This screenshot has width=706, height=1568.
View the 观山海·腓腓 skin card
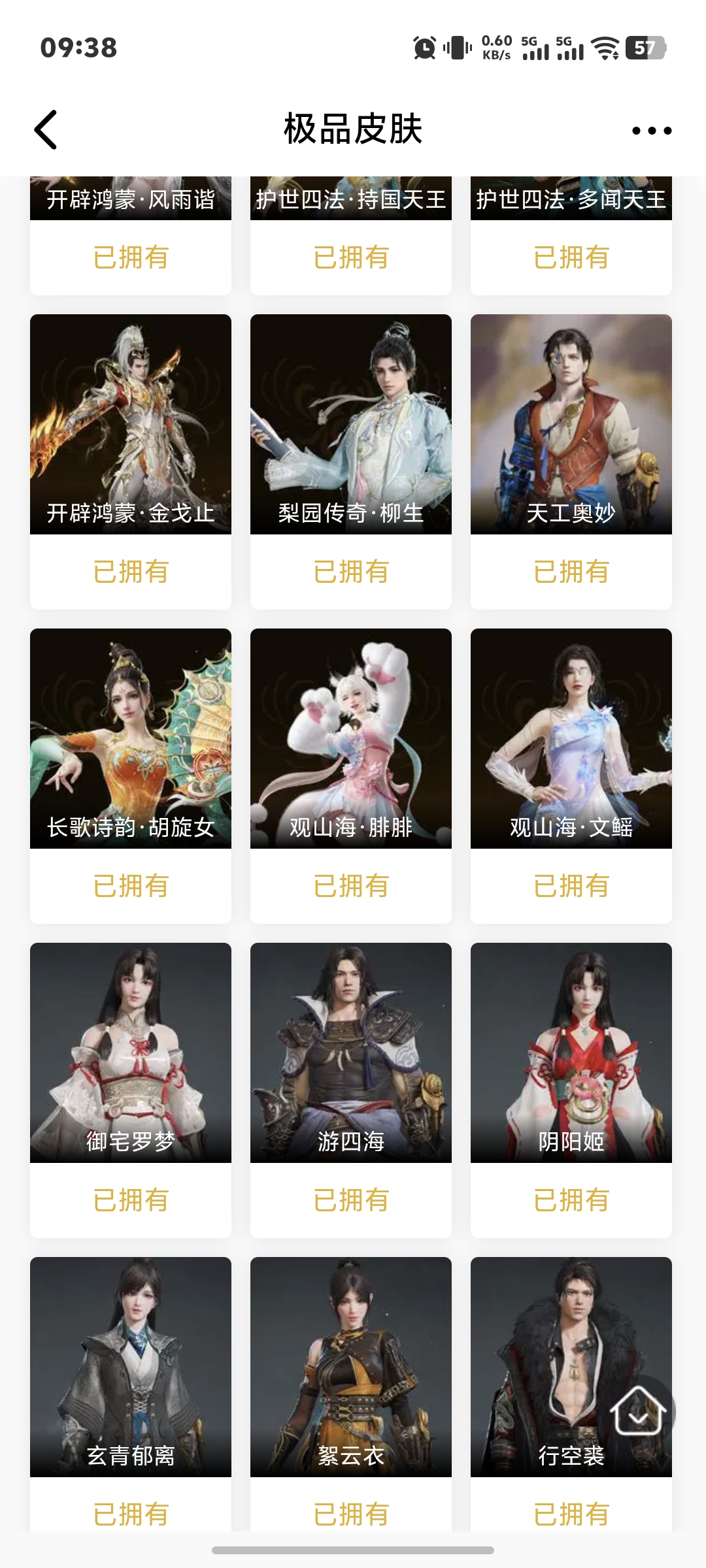tap(351, 738)
